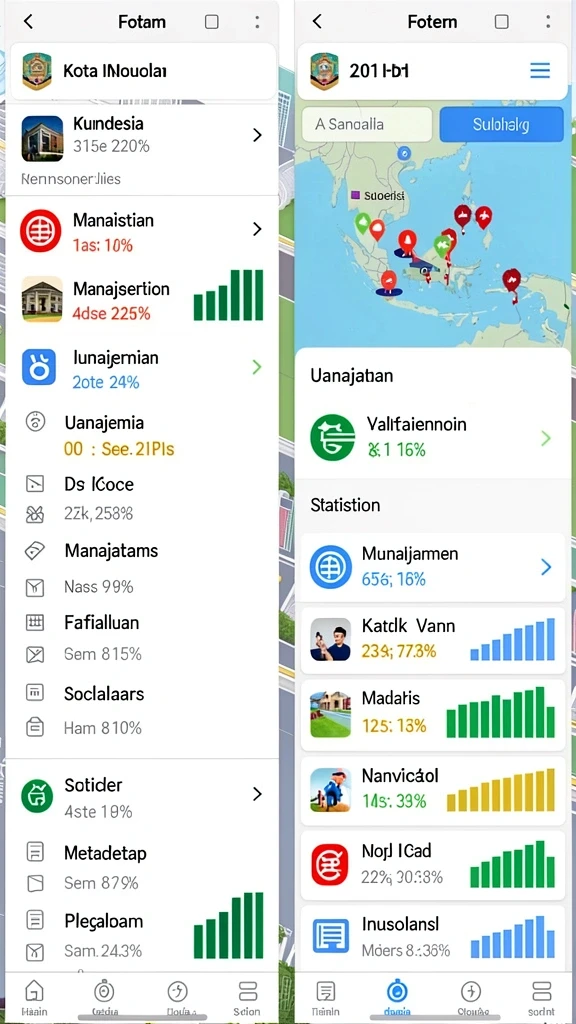Open the Inusolansl card

[x=432, y=936]
